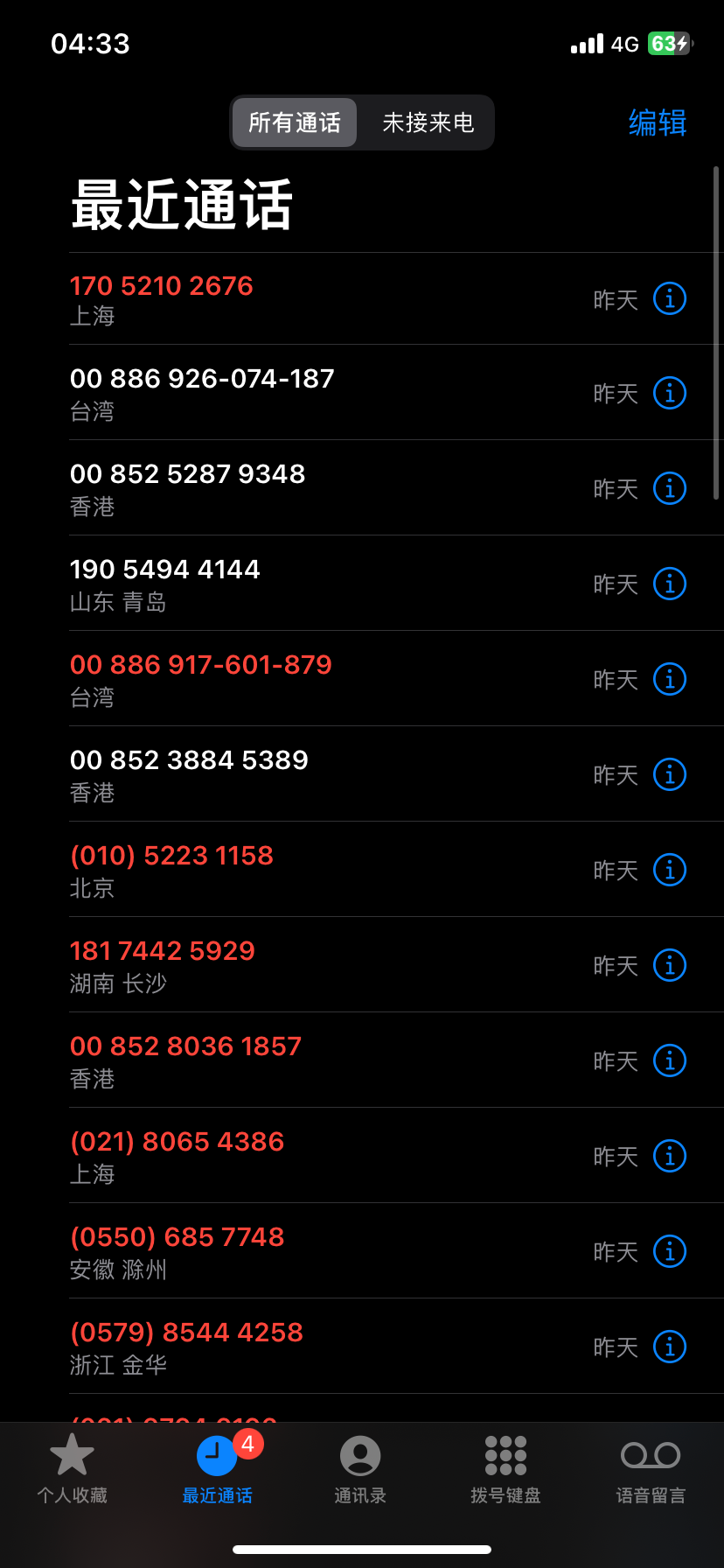Go to the 通讯录 contacts tab
724x1568 pixels.
(x=360, y=1470)
